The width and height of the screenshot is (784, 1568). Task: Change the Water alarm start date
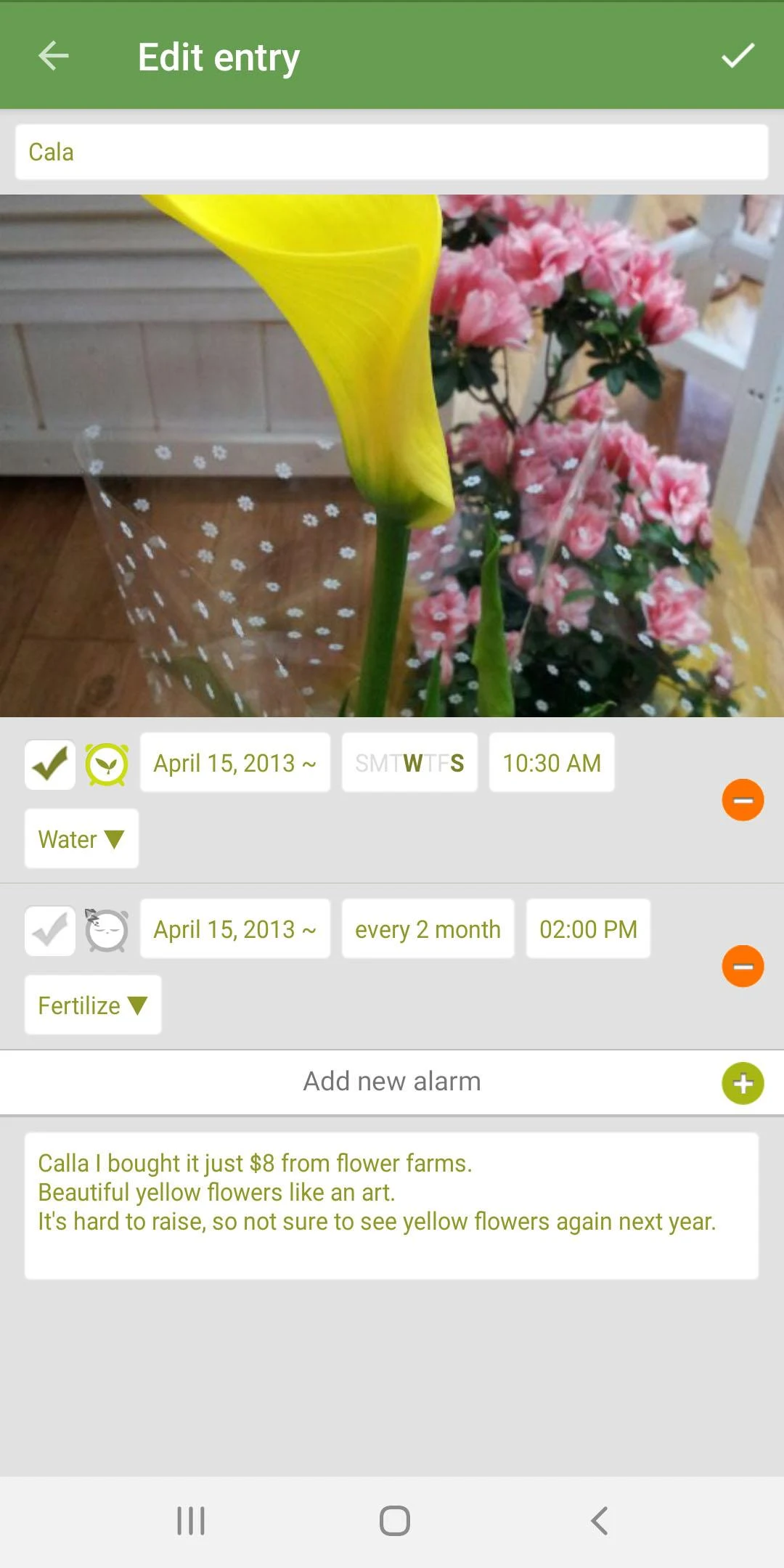234,763
